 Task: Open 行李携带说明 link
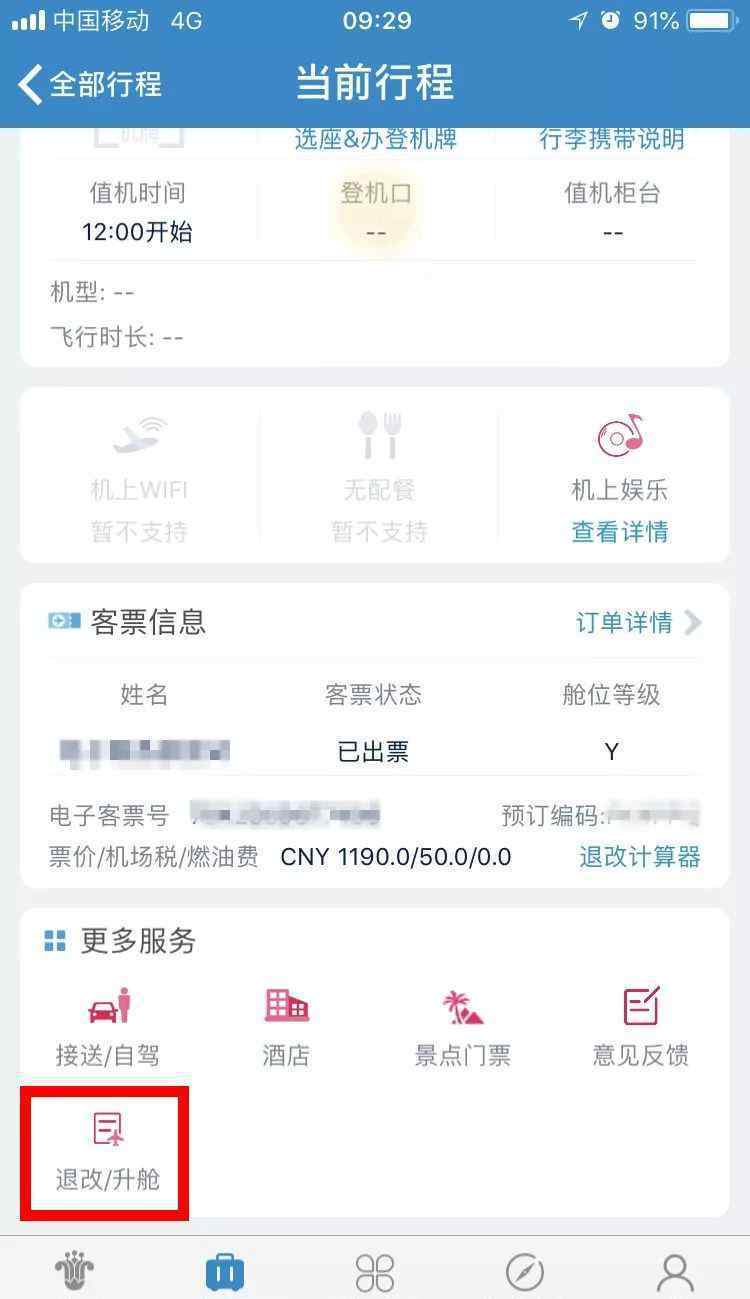[612, 139]
